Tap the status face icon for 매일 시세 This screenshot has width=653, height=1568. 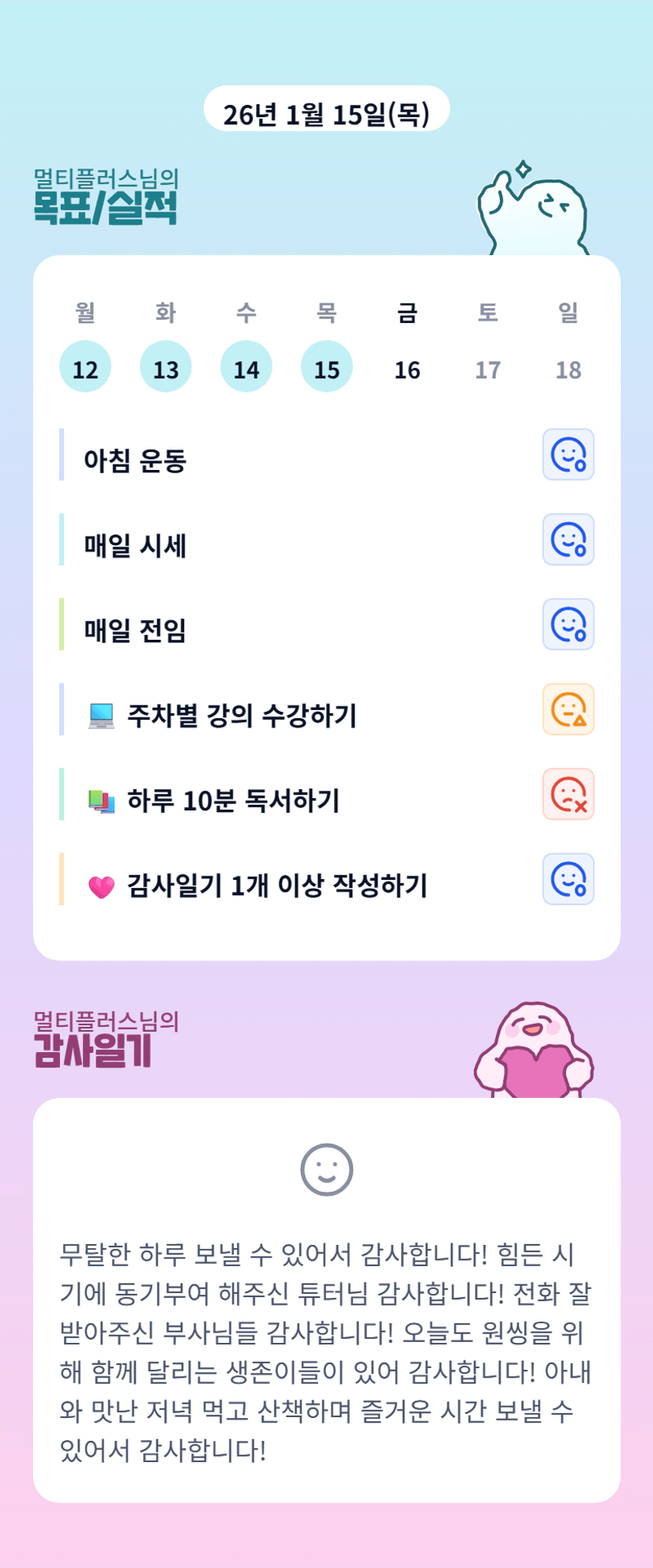pyautogui.click(x=569, y=540)
